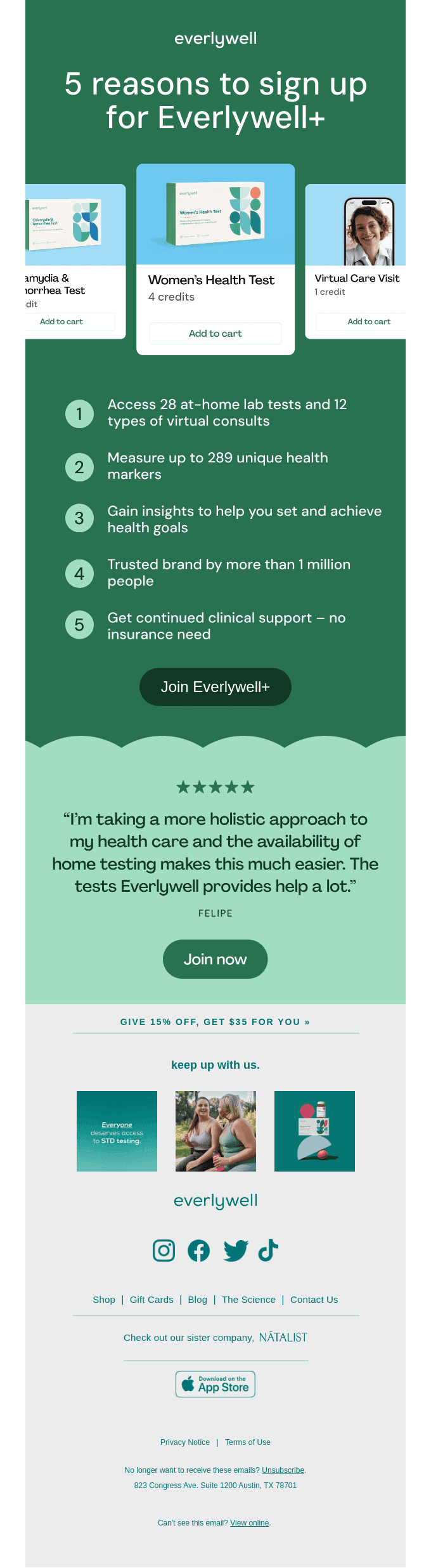The width and height of the screenshot is (431, 1568).
Task: Open Everlywell's Twitter profile
Action: point(235,1250)
